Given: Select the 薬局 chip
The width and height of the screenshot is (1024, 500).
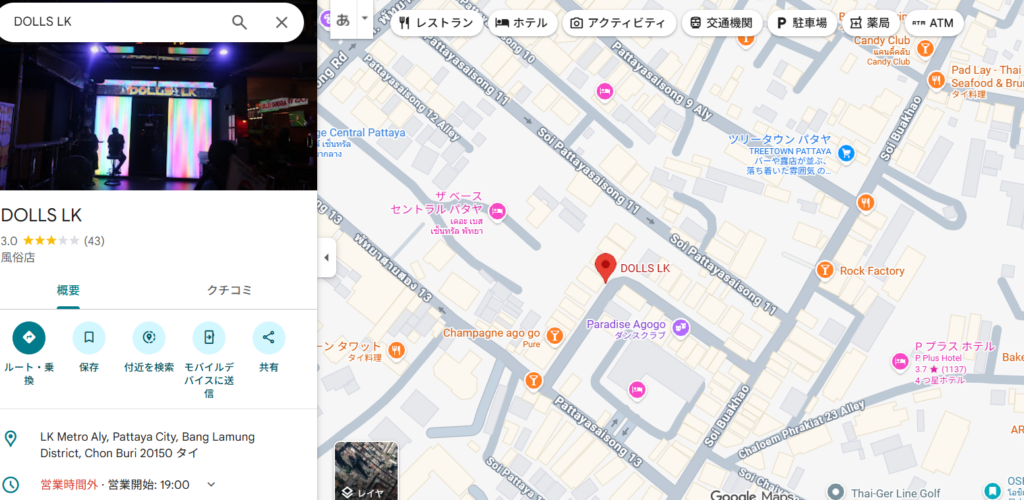Looking at the screenshot, I should click(x=870, y=22).
